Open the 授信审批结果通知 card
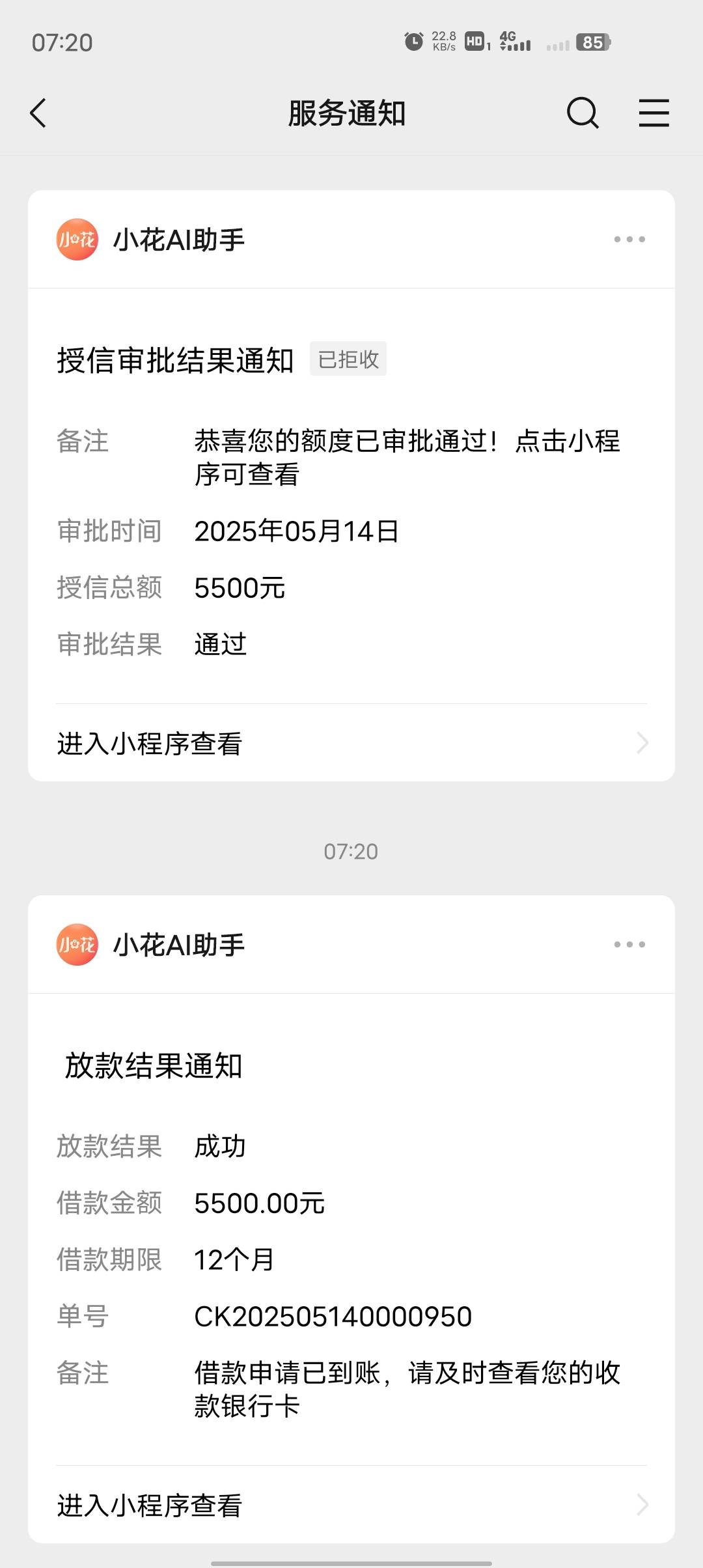Viewport: 703px width, 1568px height. [x=351, y=495]
